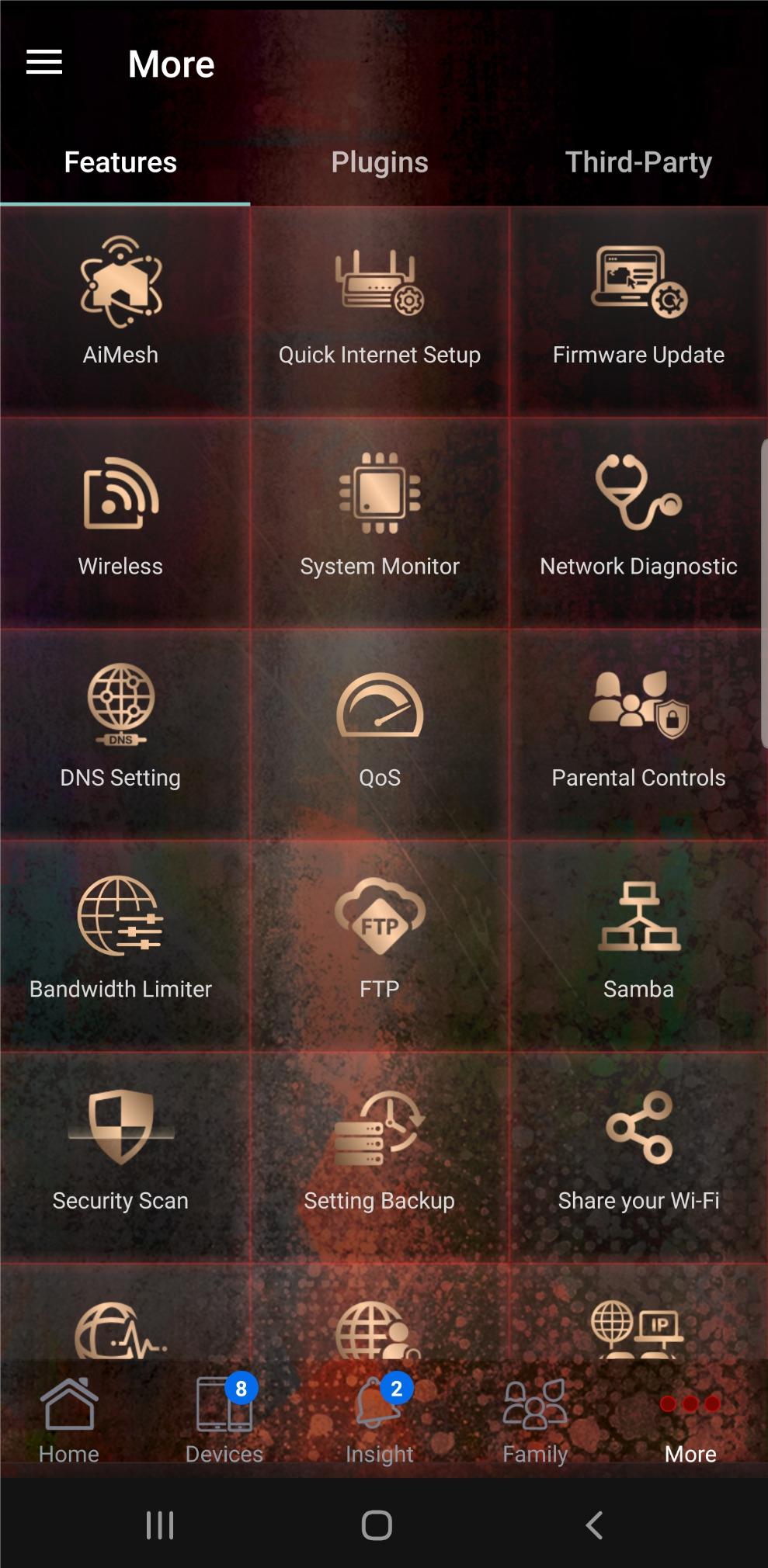Open the Insight tab
The height and width of the screenshot is (1568, 768).
pos(379,1422)
